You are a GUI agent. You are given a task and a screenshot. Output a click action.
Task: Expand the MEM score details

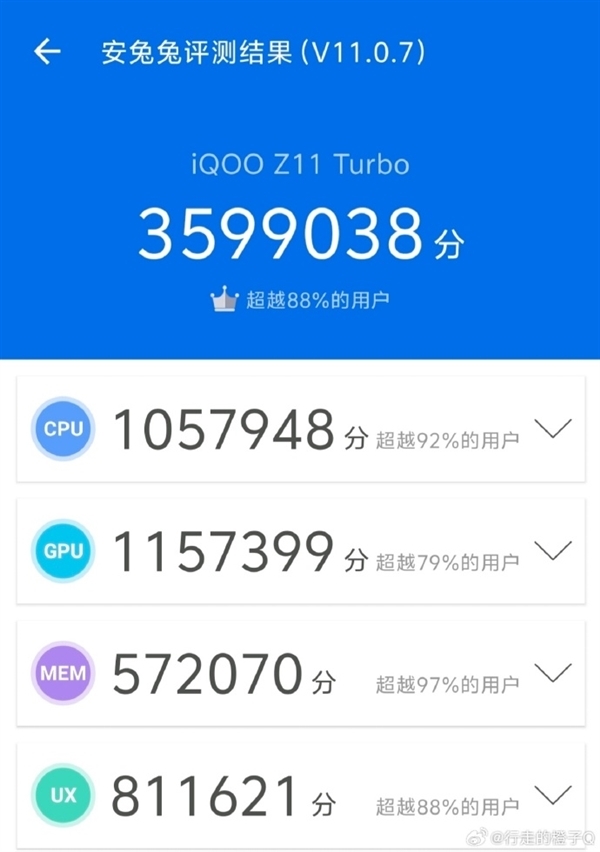[553, 671]
